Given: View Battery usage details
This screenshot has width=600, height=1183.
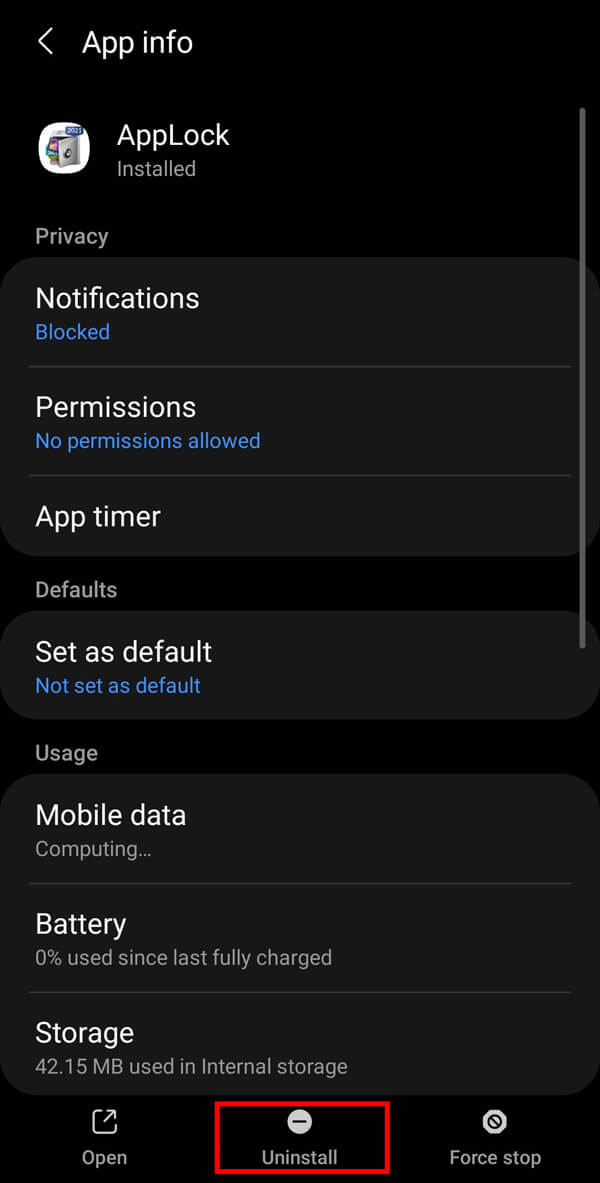Looking at the screenshot, I should pyautogui.click(x=290, y=938).
